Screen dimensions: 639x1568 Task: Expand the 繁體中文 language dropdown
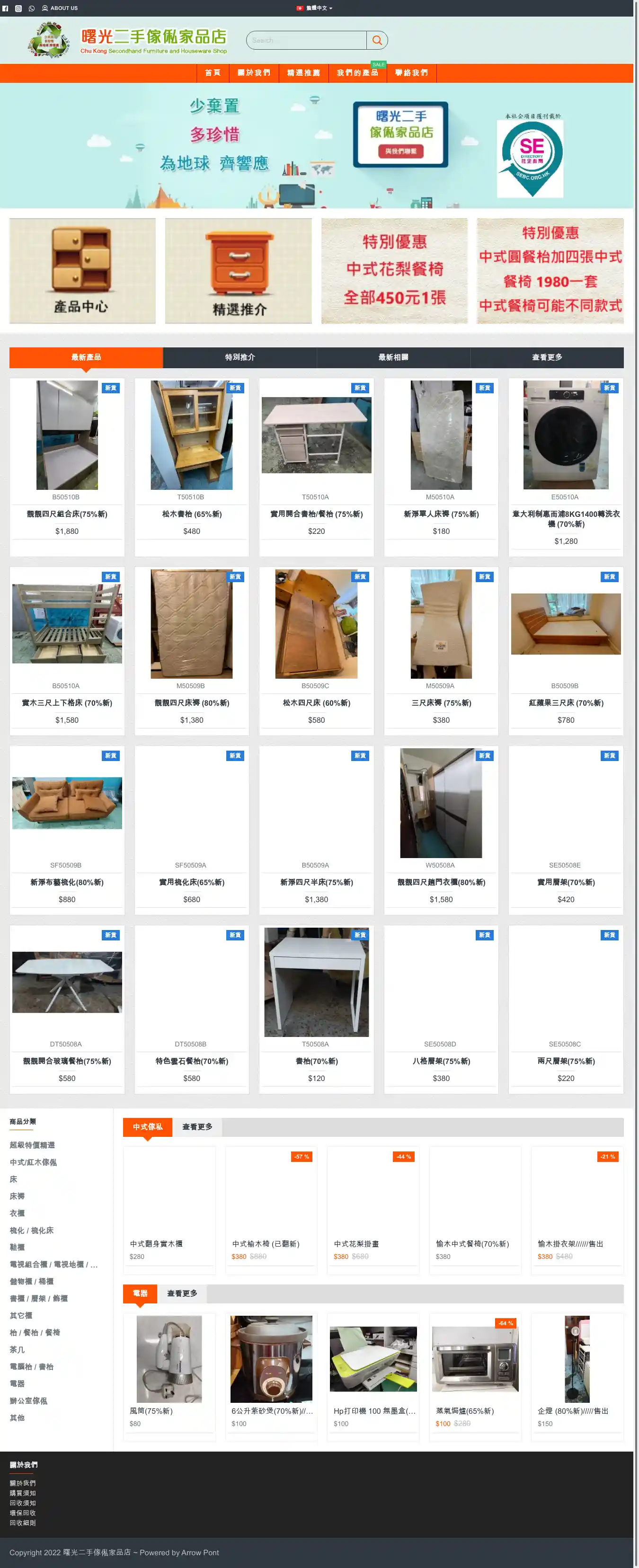click(315, 8)
